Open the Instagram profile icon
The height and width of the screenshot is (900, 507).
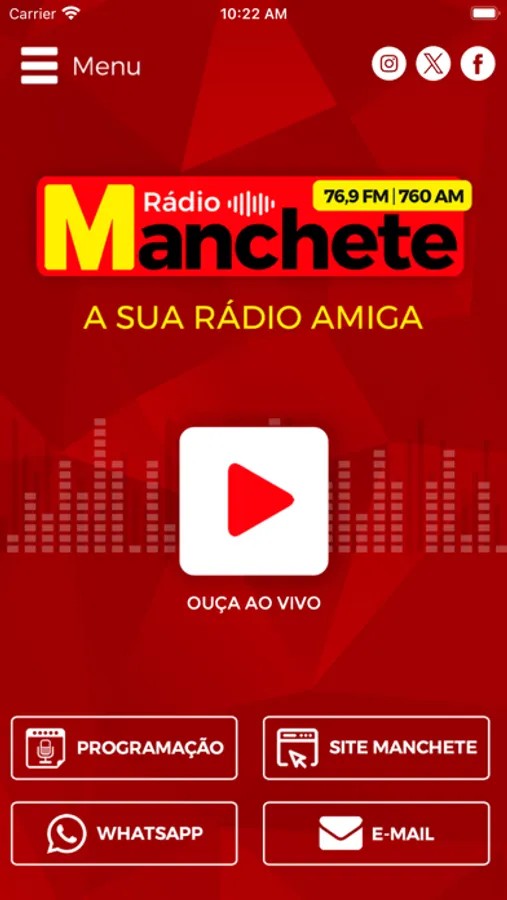tap(389, 63)
